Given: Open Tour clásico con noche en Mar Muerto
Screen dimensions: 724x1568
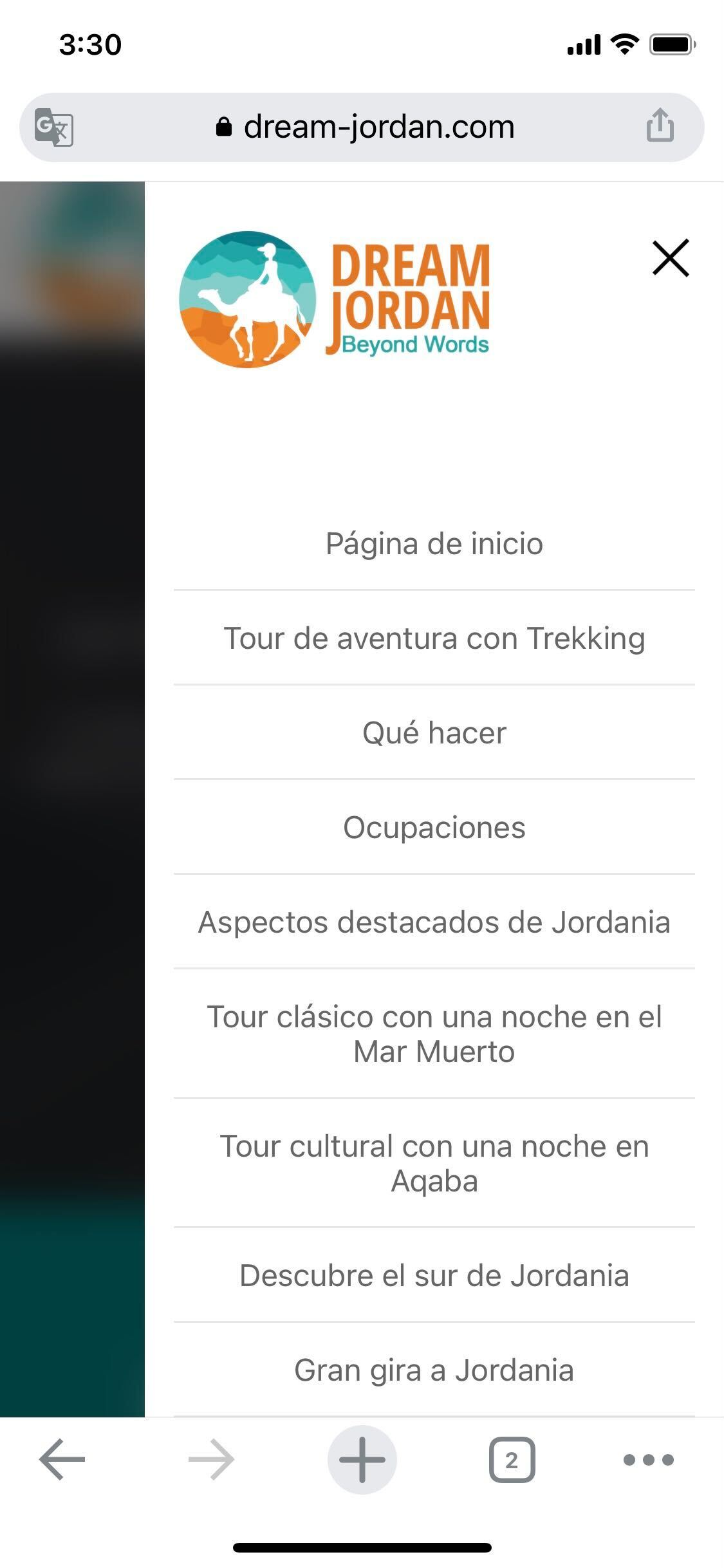Looking at the screenshot, I should click(x=434, y=1034).
